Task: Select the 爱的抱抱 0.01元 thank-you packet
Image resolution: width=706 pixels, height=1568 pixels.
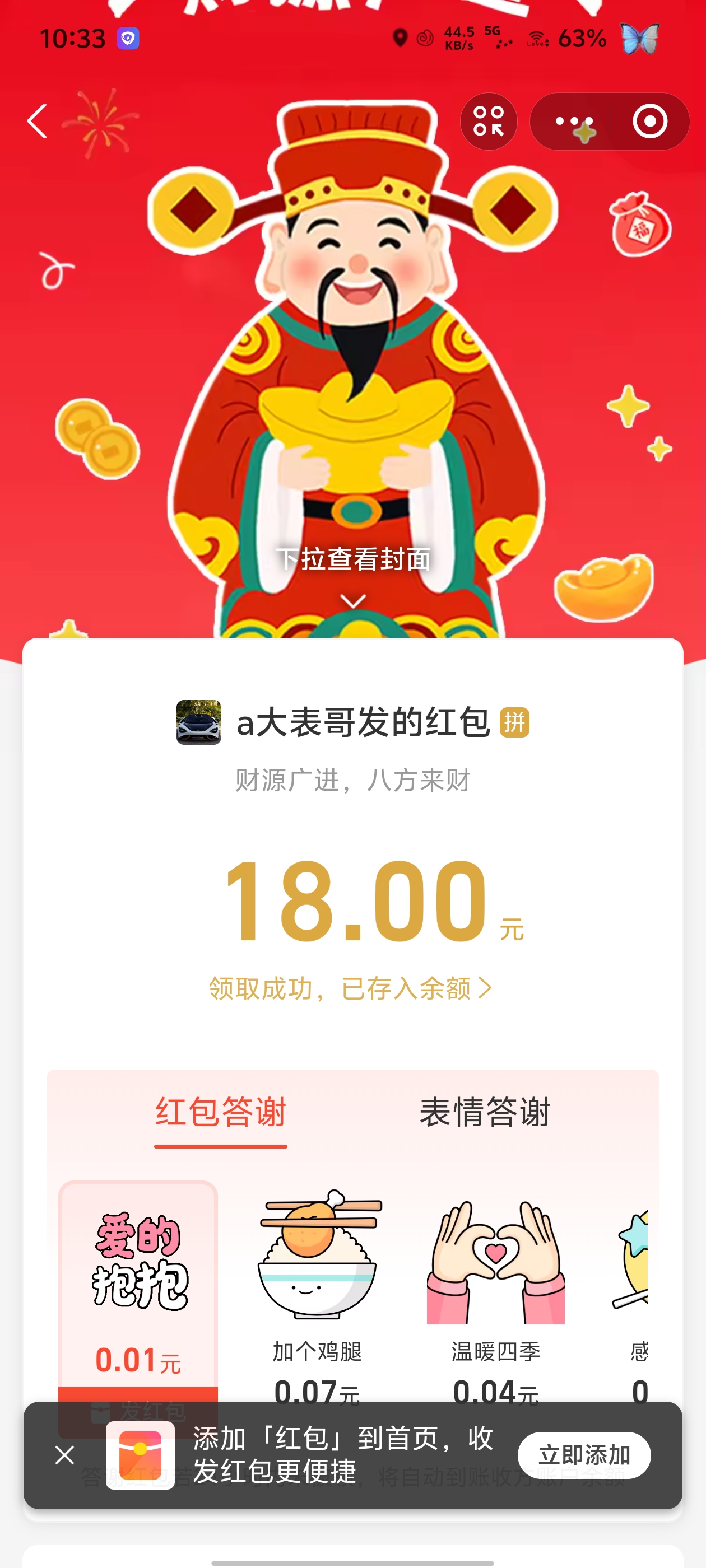Action: (x=138, y=1284)
